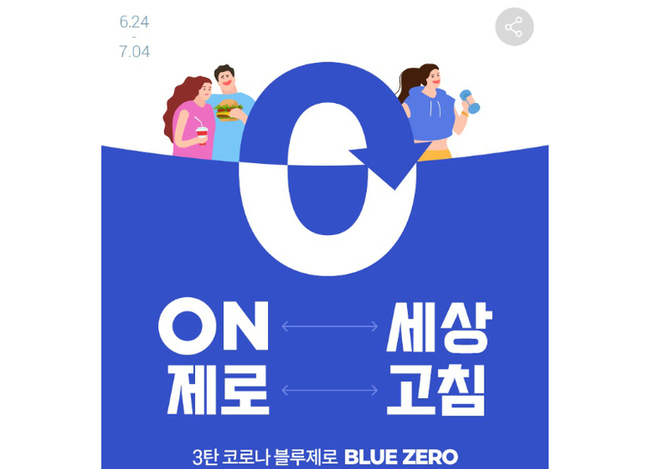Screen dimensions: 670x469
Task: Share this Blue Zero event
Action: [514, 27]
